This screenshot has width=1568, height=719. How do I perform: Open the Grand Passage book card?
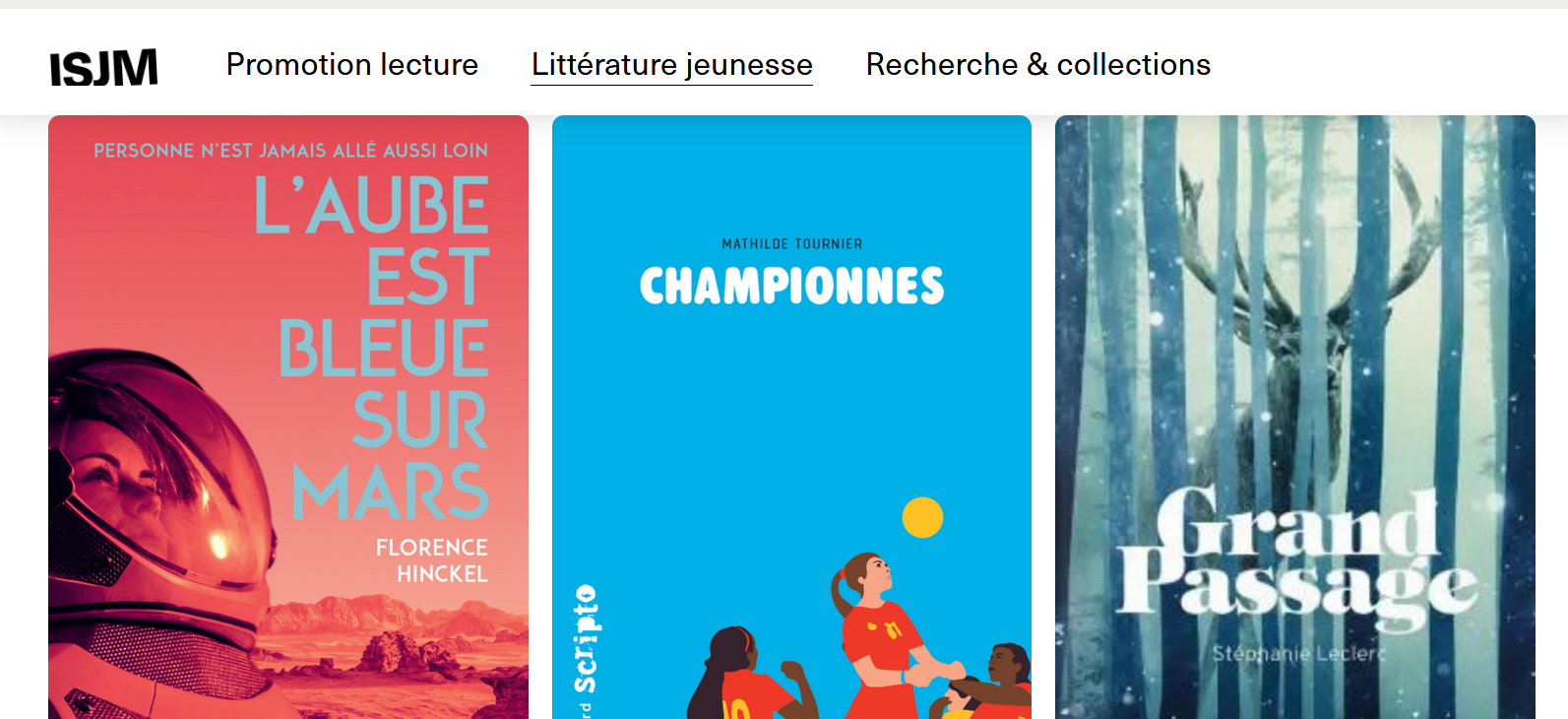pos(1294,414)
